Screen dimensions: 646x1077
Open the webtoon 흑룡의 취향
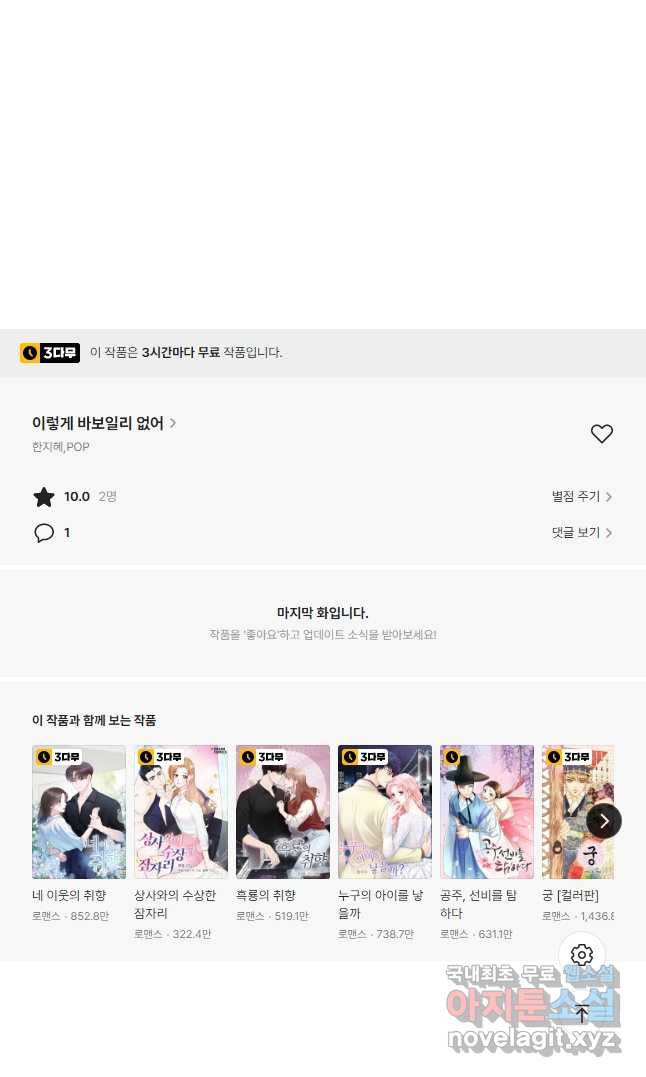tap(283, 812)
